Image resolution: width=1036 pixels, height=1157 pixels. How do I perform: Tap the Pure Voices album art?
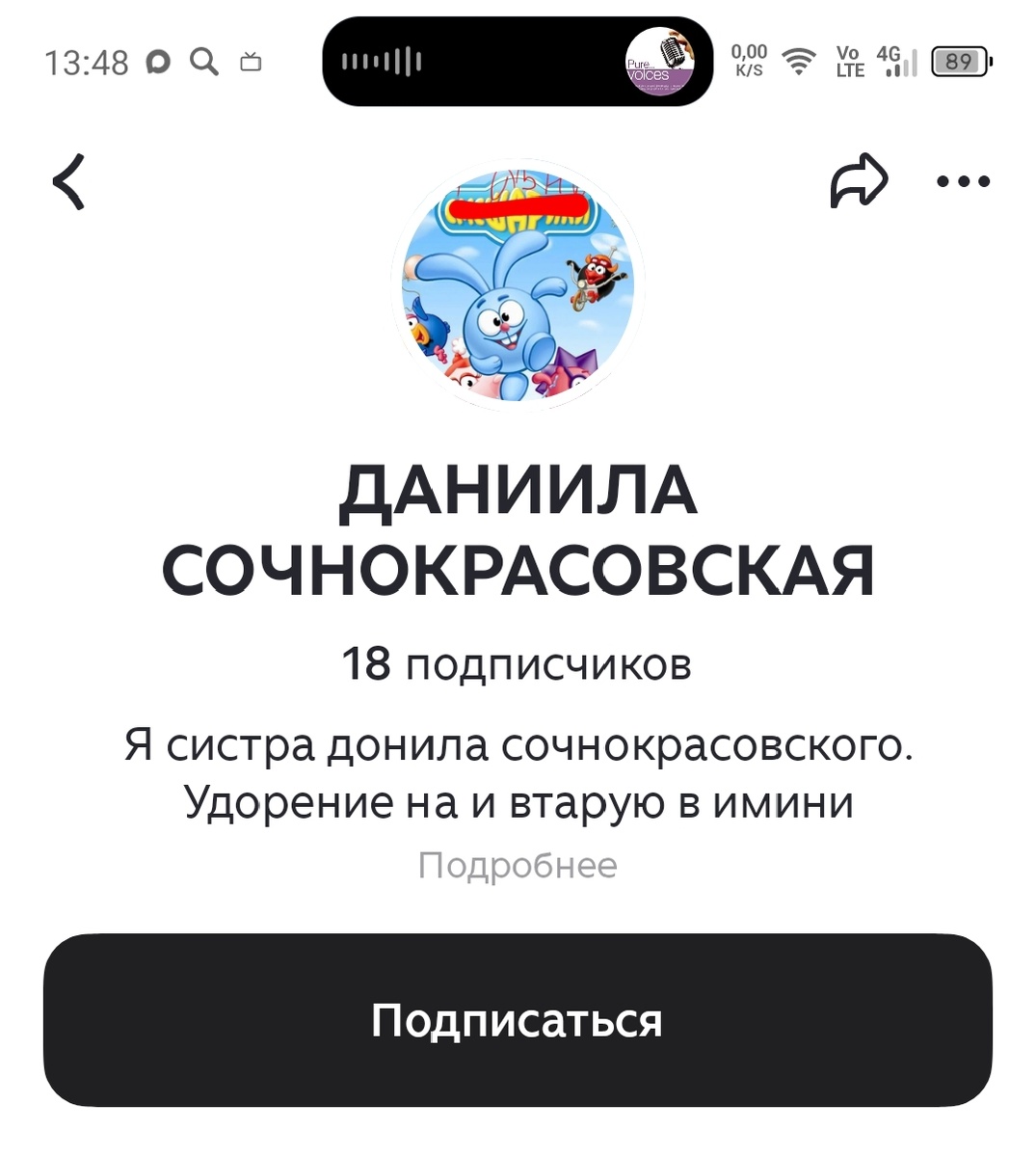(662, 61)
